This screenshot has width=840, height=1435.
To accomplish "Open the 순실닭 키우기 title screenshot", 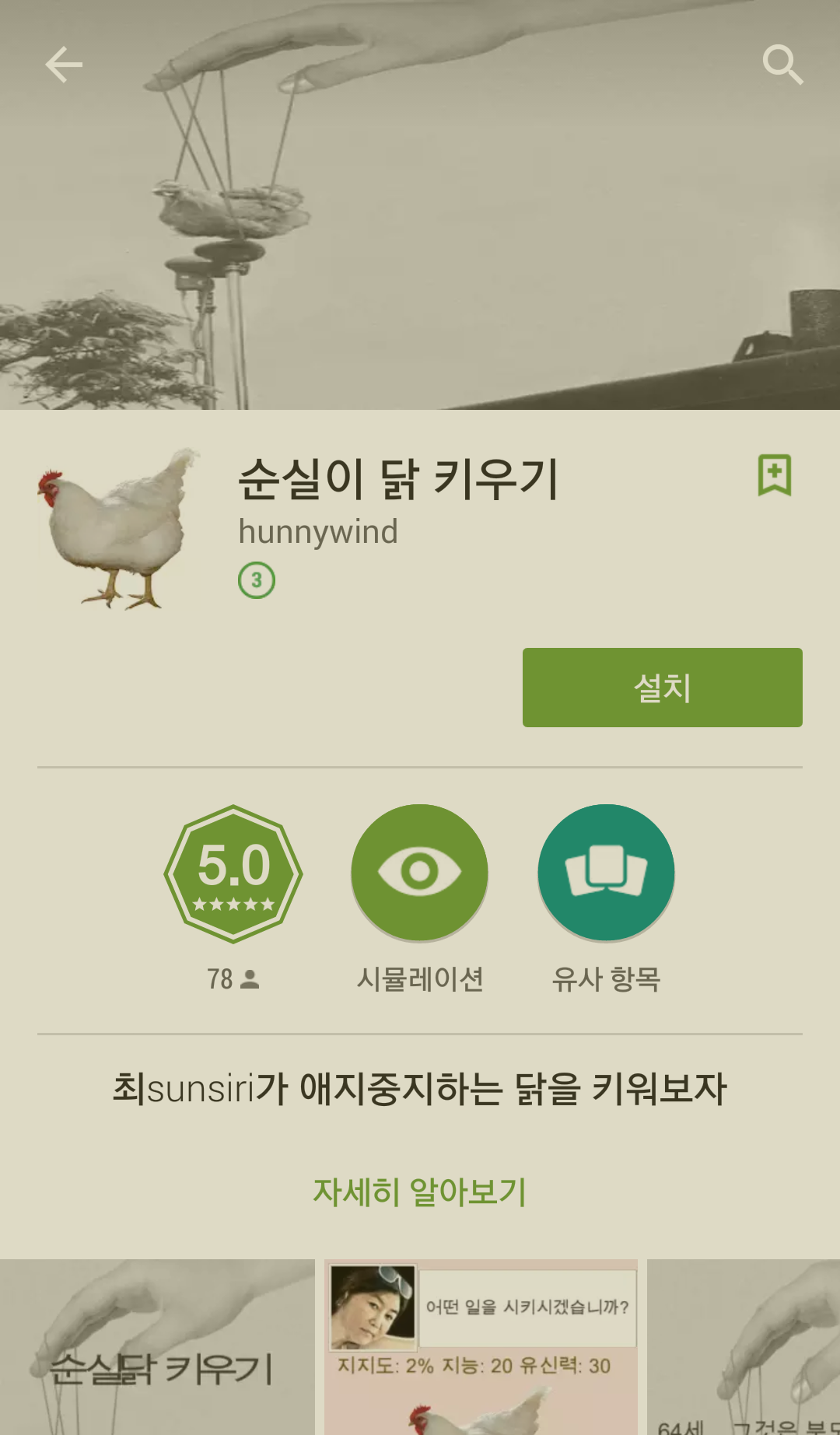I will coord(157,1348).
